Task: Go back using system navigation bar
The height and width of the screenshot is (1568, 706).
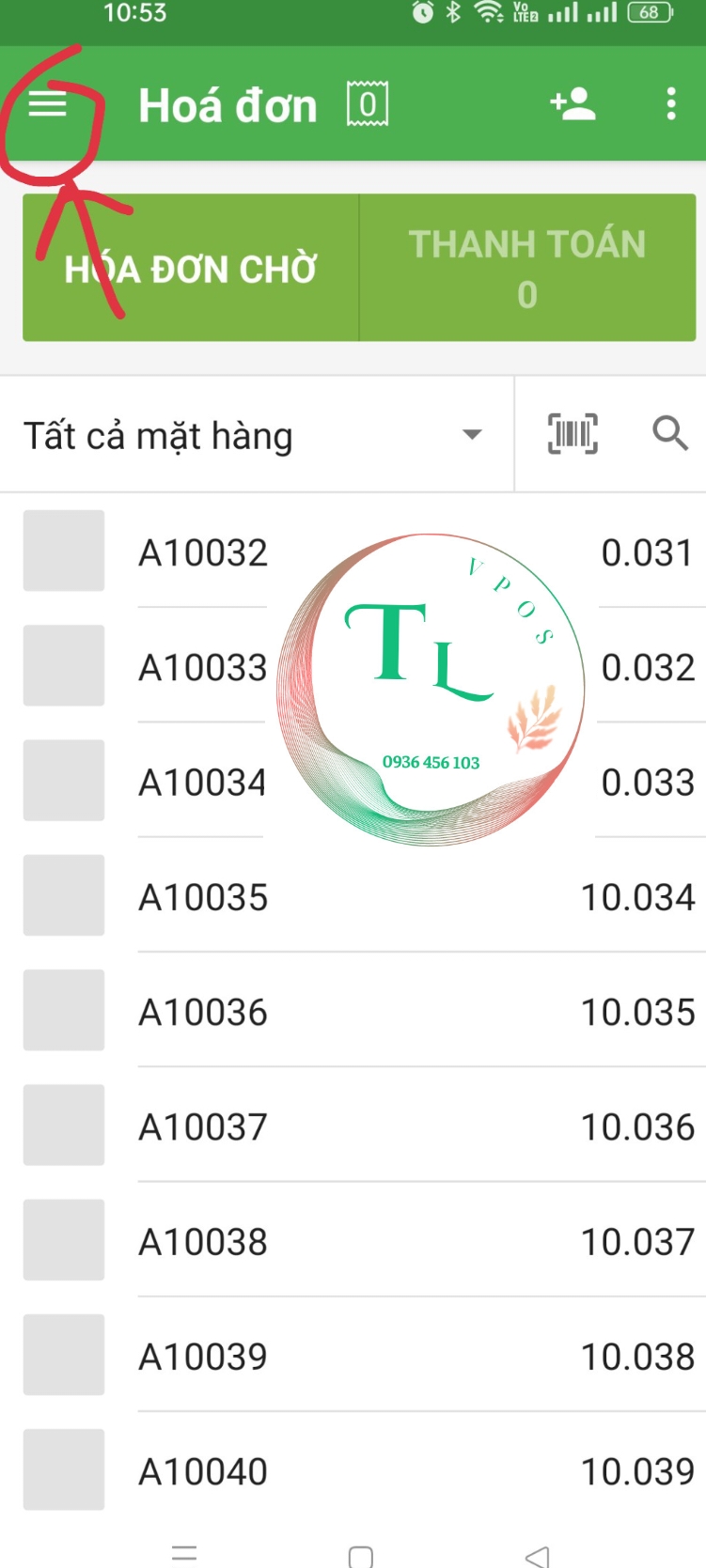Action: pyautogui.click(x=537, y=1555)
